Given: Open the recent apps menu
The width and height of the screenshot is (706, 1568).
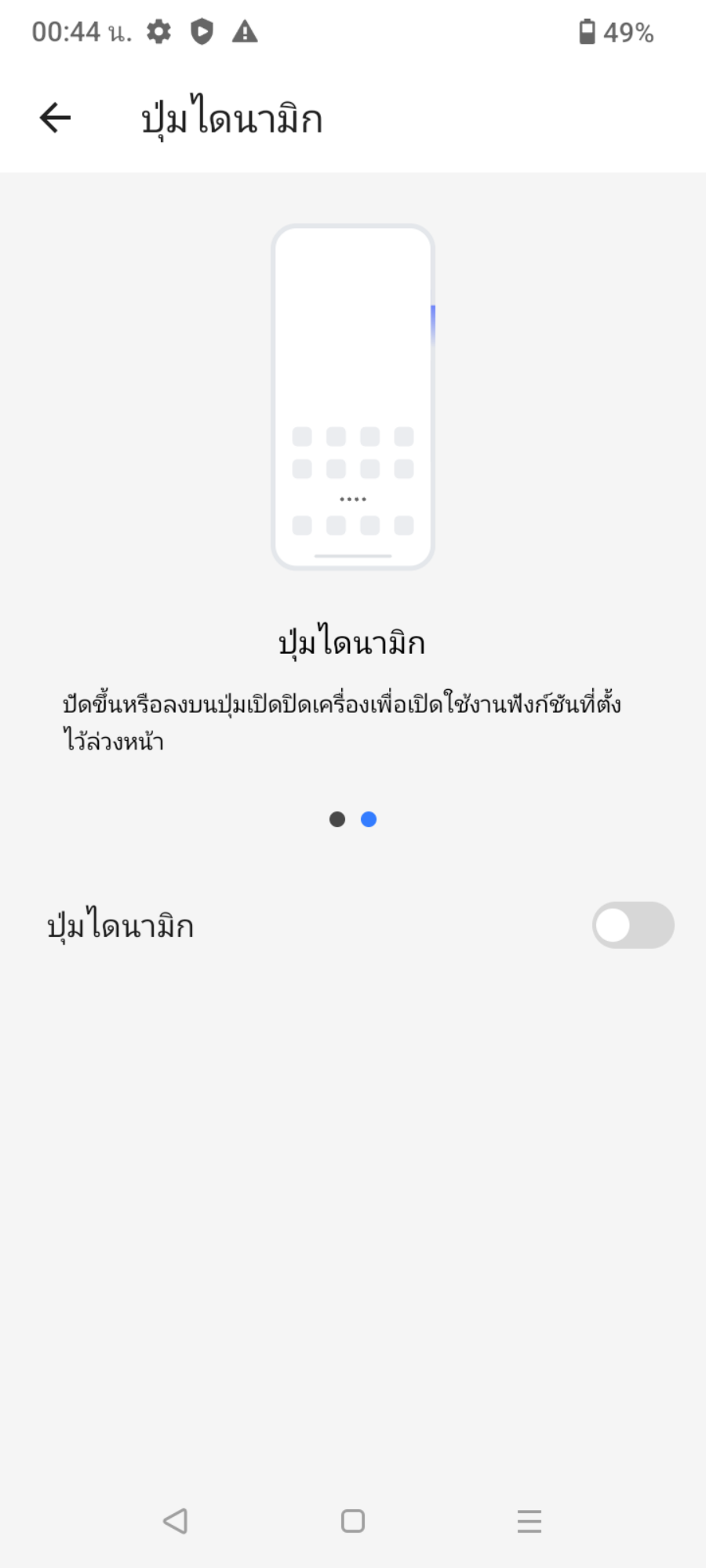Looking at the screenshot, I should 529,1521.
